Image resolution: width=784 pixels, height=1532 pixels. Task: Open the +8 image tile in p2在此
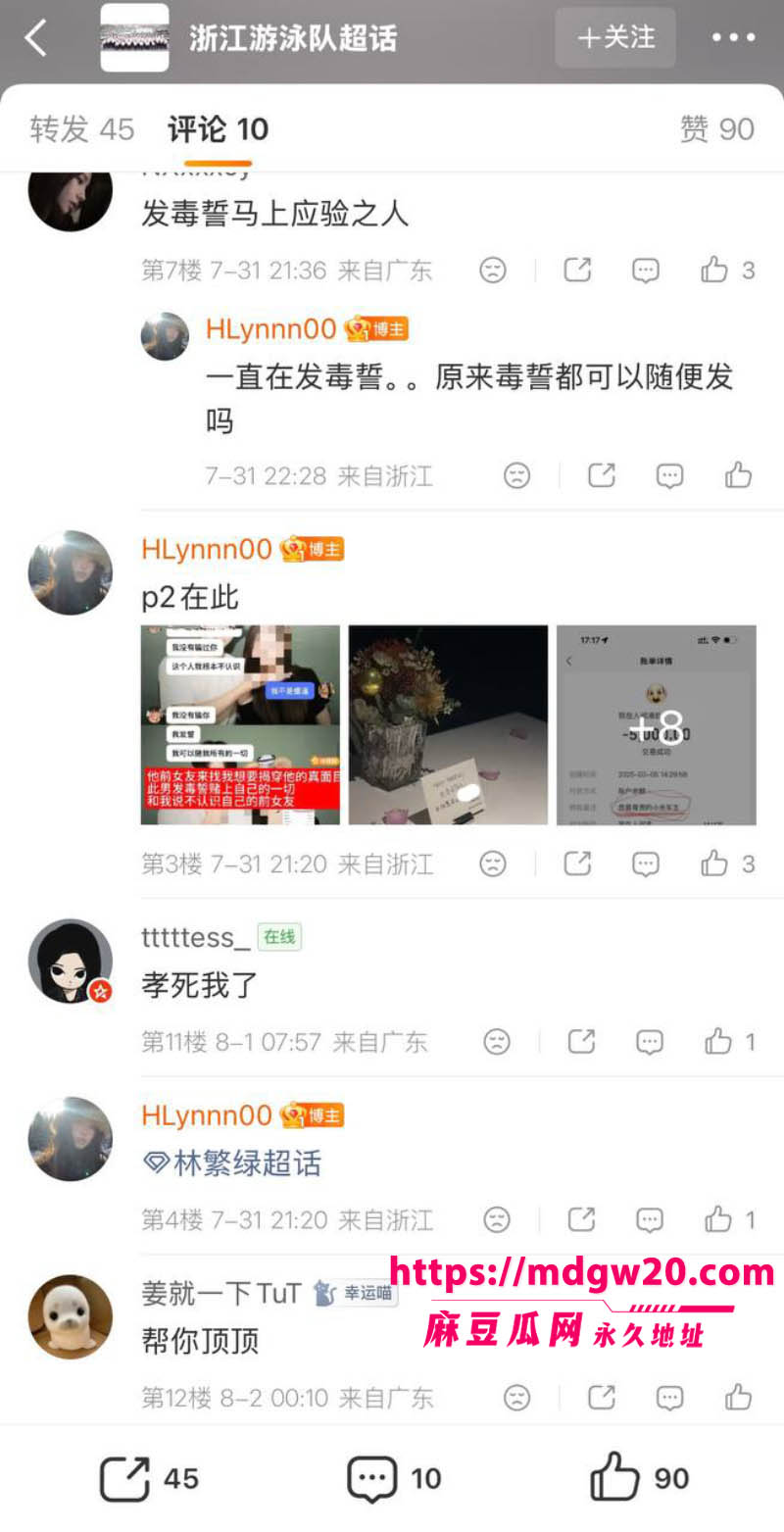tap(657, 724)
